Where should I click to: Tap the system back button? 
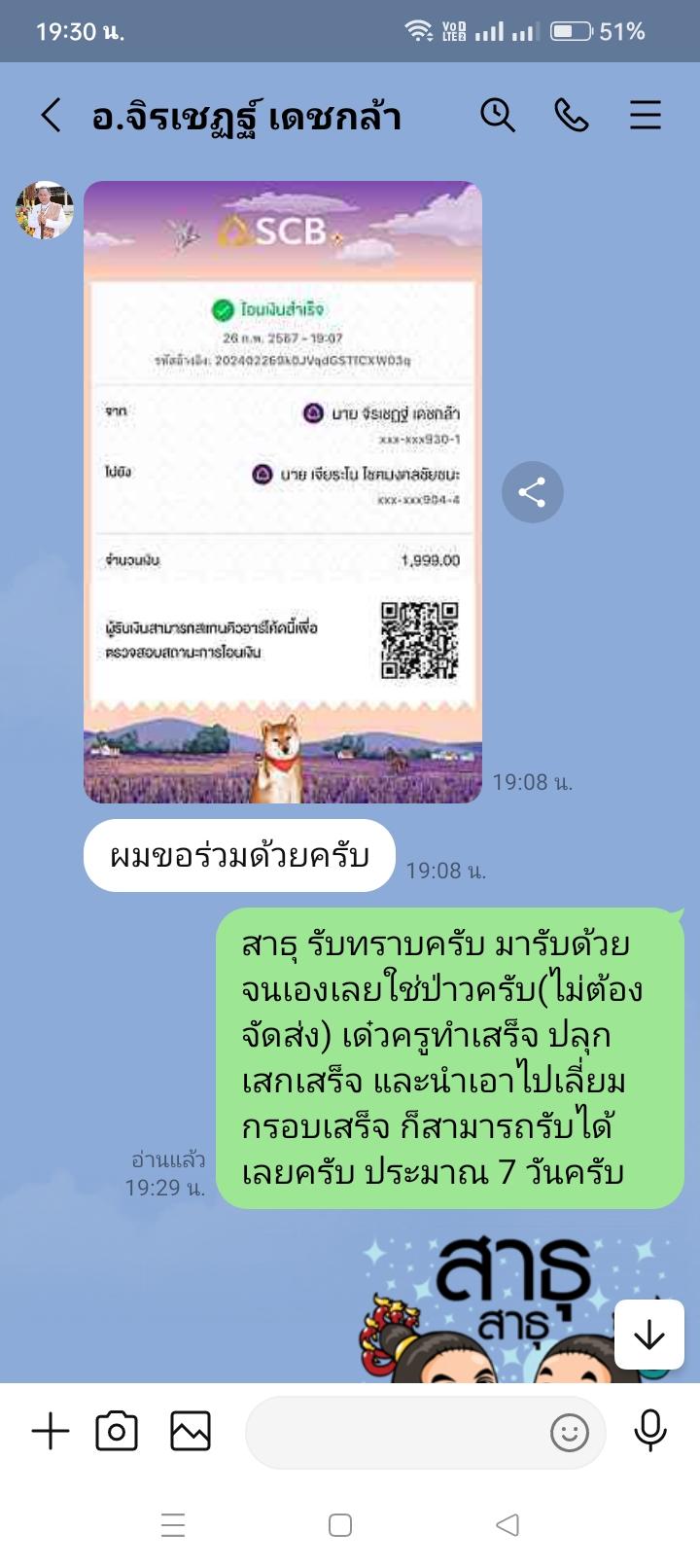click(507, 1524)
